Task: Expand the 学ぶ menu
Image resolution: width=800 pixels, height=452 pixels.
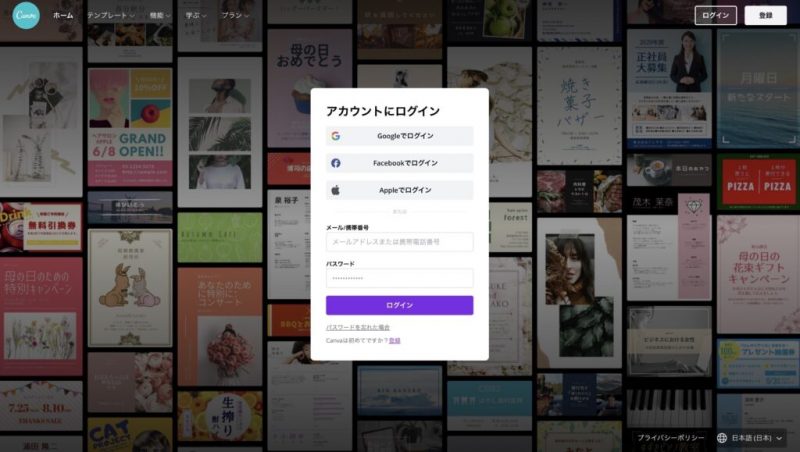Action: pyautogui.click(x=196, y=16)
